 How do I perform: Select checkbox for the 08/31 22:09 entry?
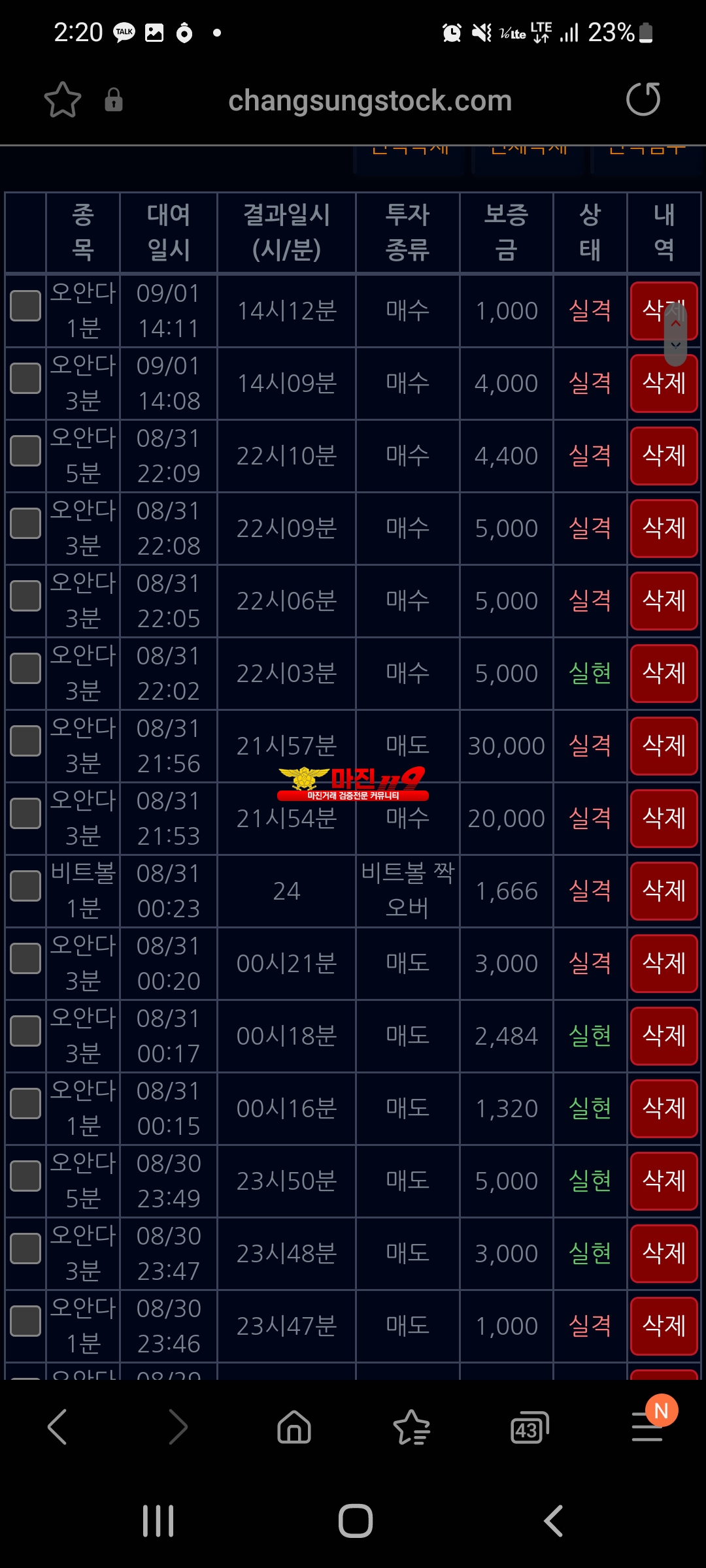coord(25,451)
